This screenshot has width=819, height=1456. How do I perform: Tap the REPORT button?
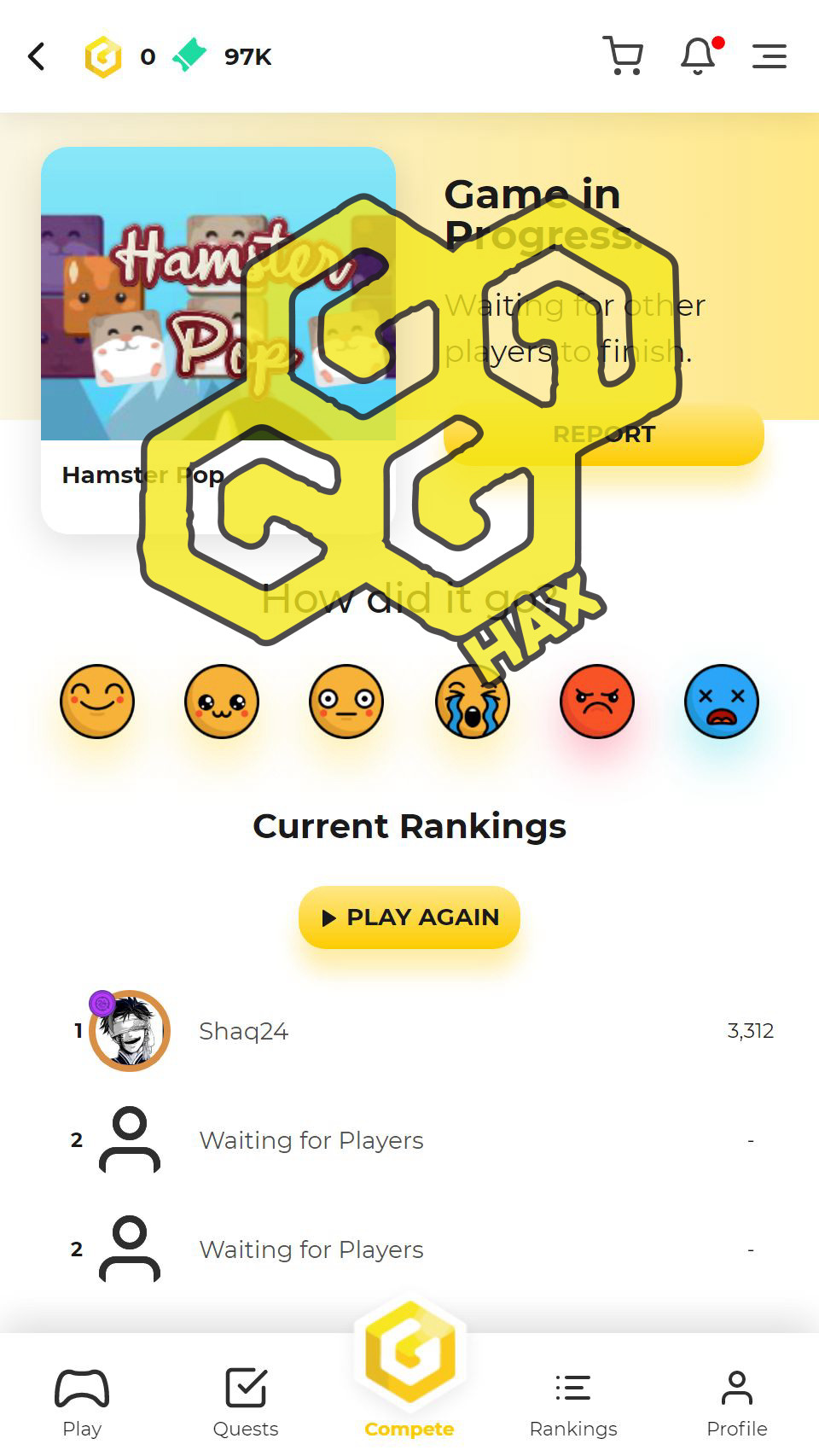604,434
